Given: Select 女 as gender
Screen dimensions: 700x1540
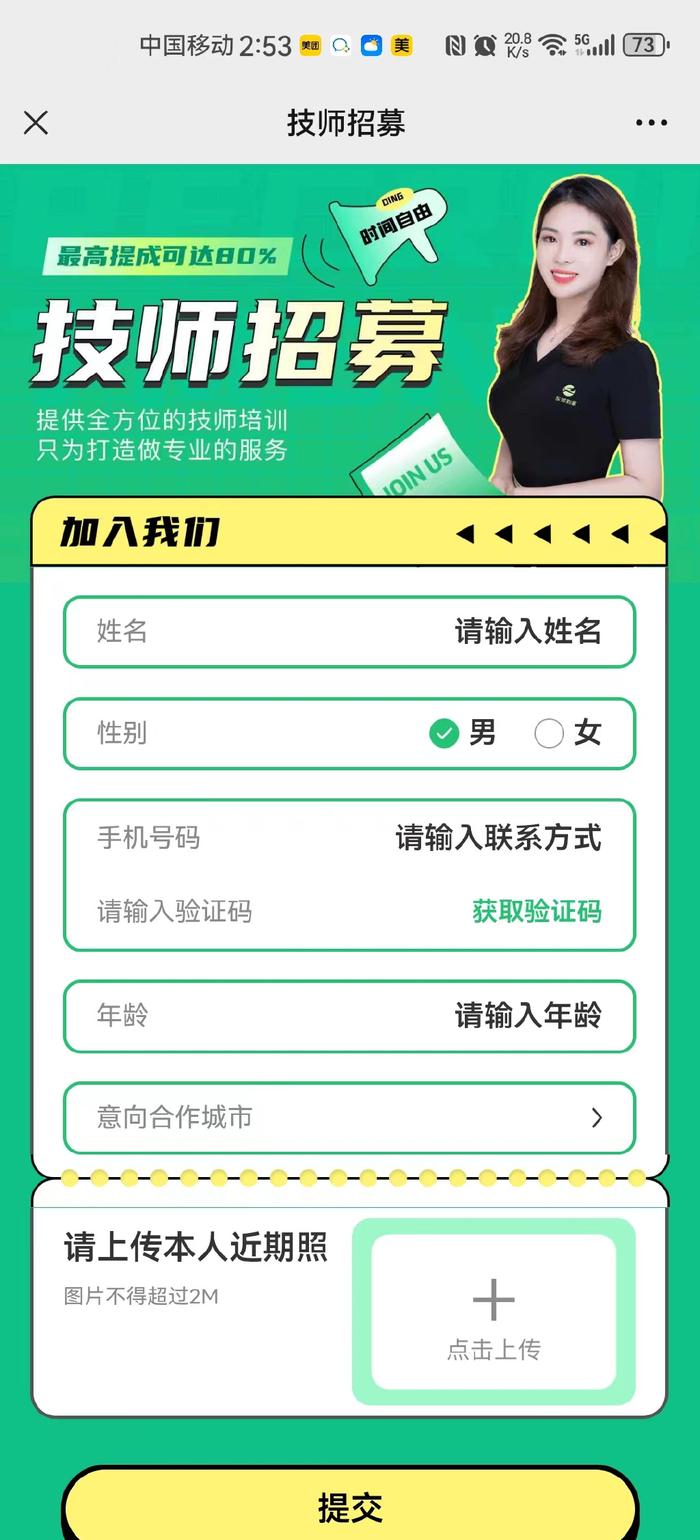Looking at the screenshot, I should (568, 733).
